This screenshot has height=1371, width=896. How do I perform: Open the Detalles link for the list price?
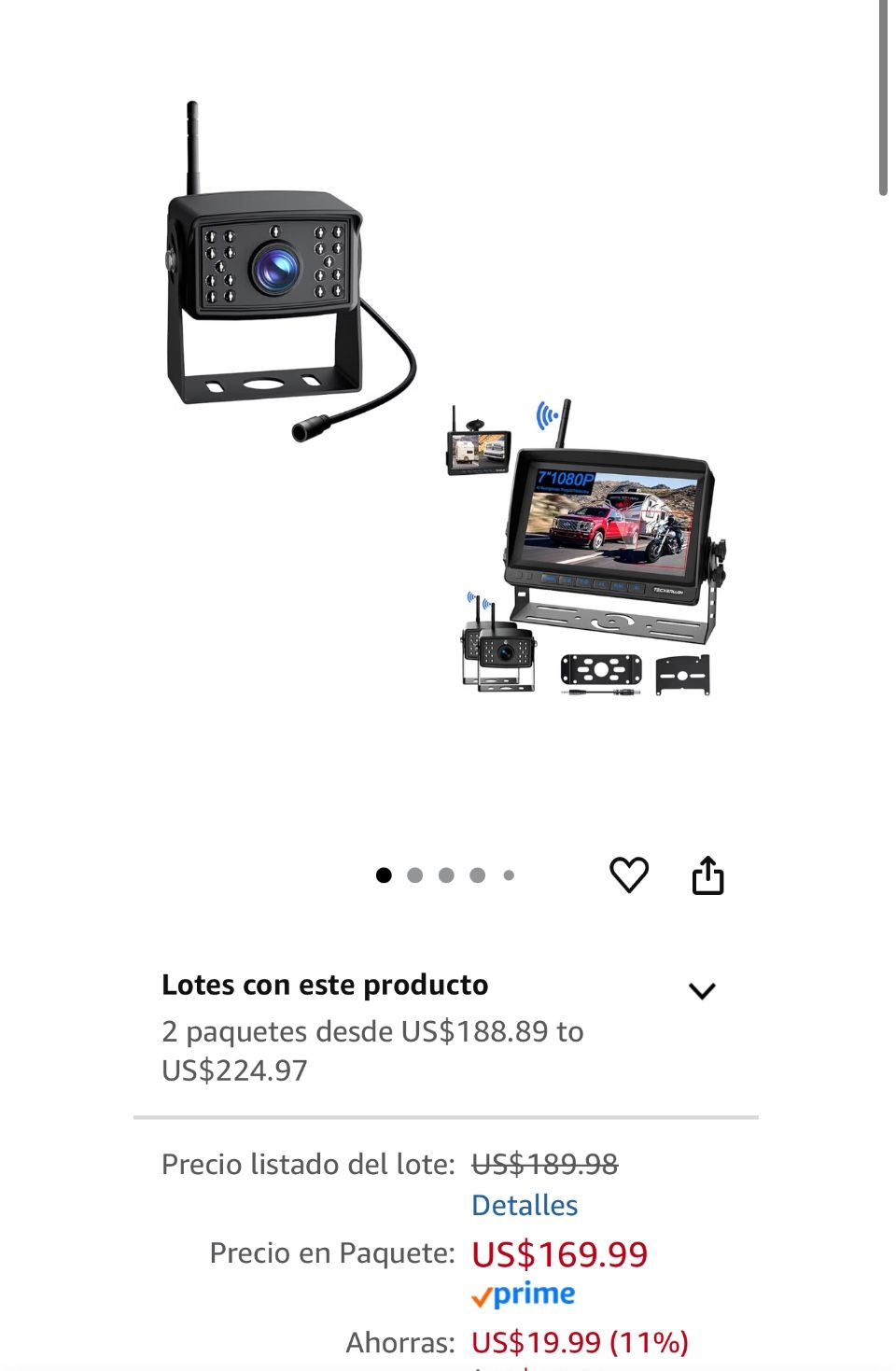pos(525,1205)
